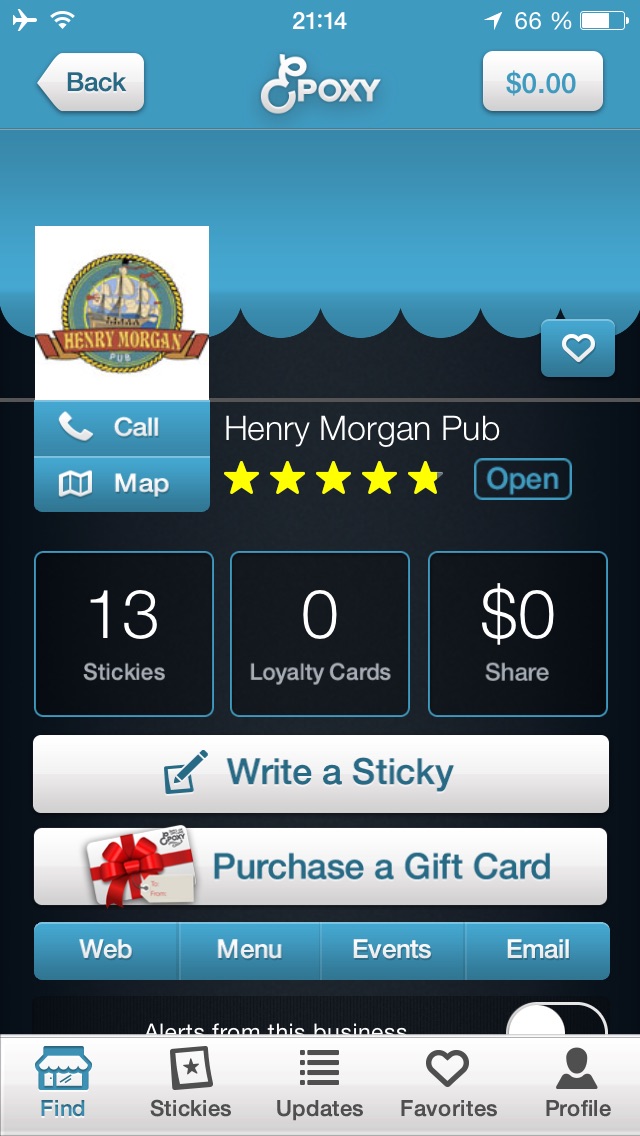
Task: Open the $0.00 balance button
Action: click(542, 82)
